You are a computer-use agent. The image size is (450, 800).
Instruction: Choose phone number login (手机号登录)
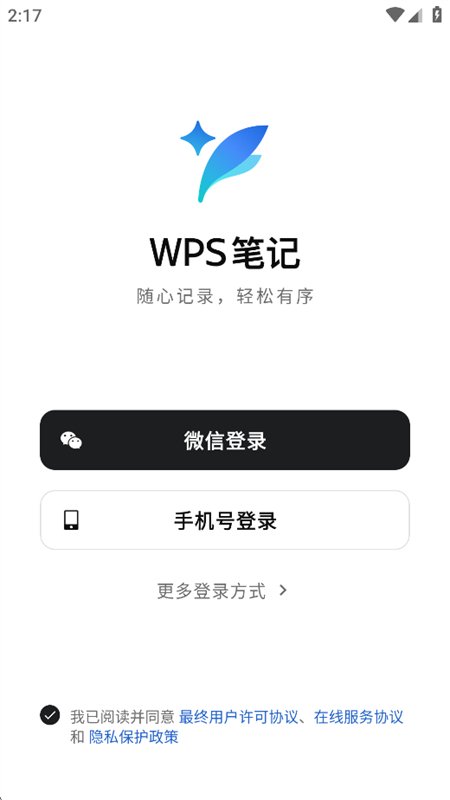coord(224,520)
